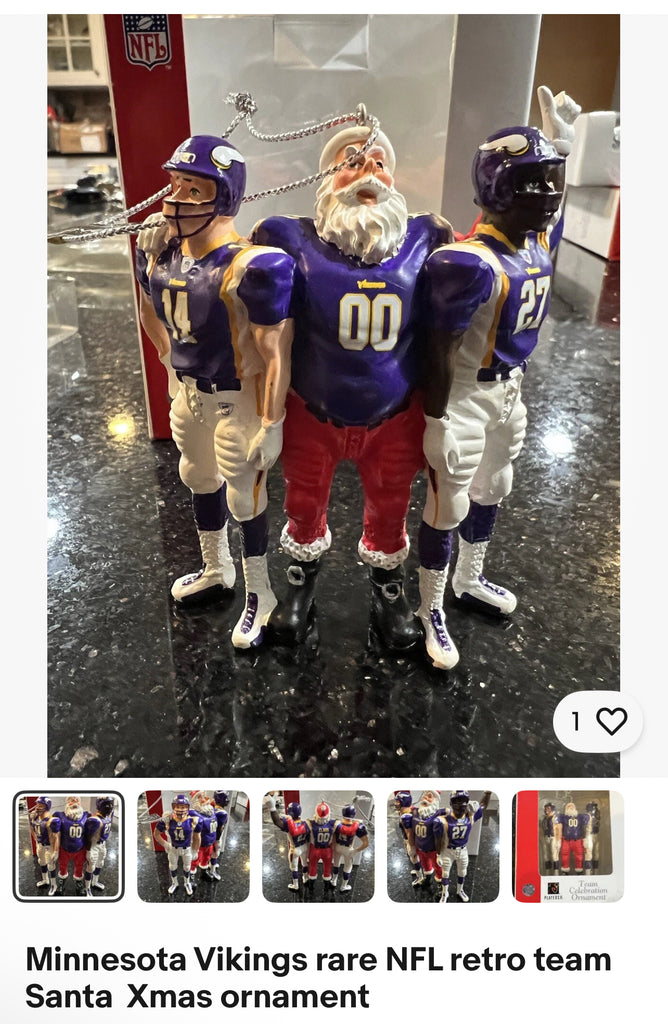Select the first thumbnail showing front view
The image size is (668, 1024).
coord(70,846)
